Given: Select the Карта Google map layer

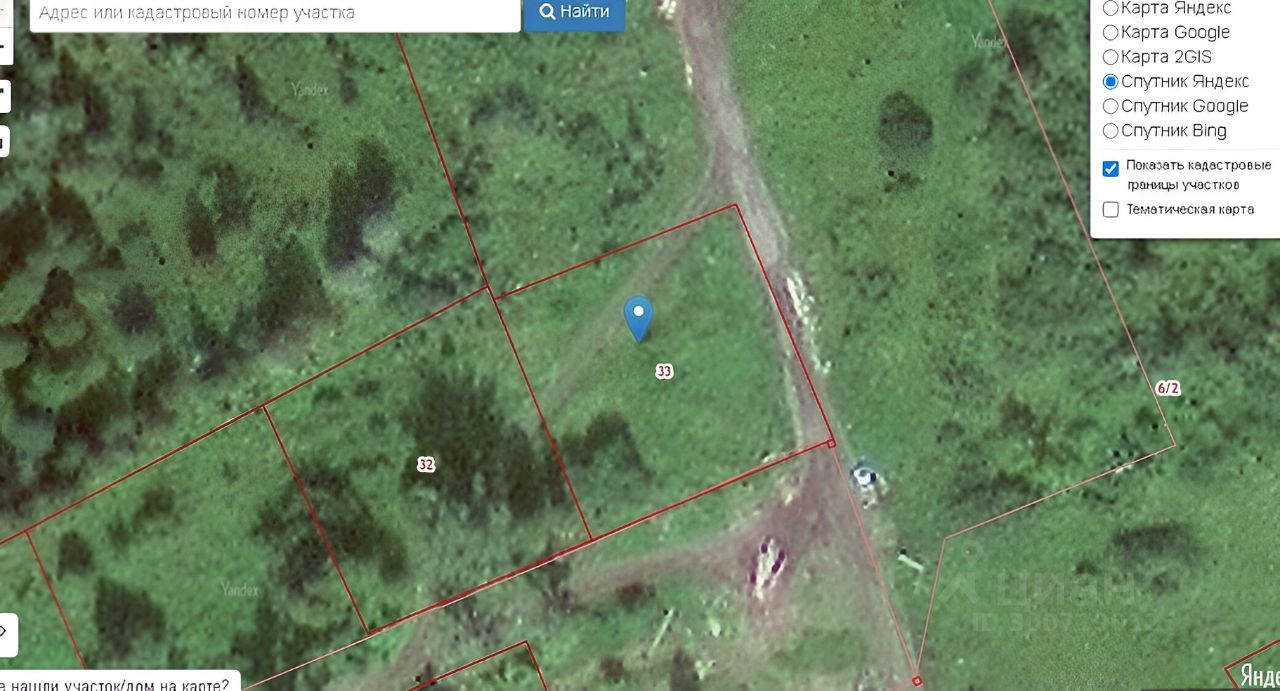Looking at the screenshot, I should pyautogui.click(x=1110, y=32).
